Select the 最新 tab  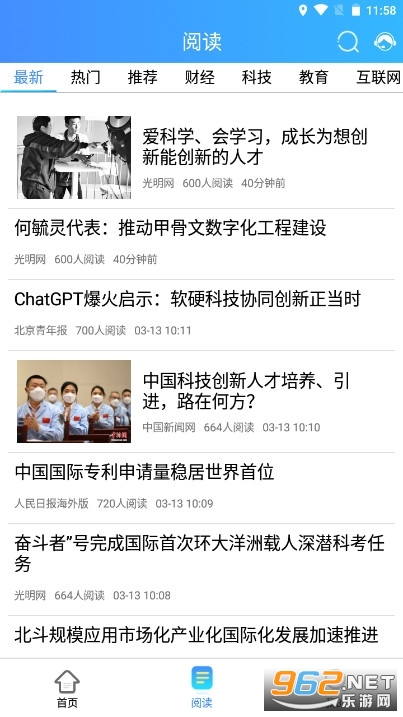28,77
